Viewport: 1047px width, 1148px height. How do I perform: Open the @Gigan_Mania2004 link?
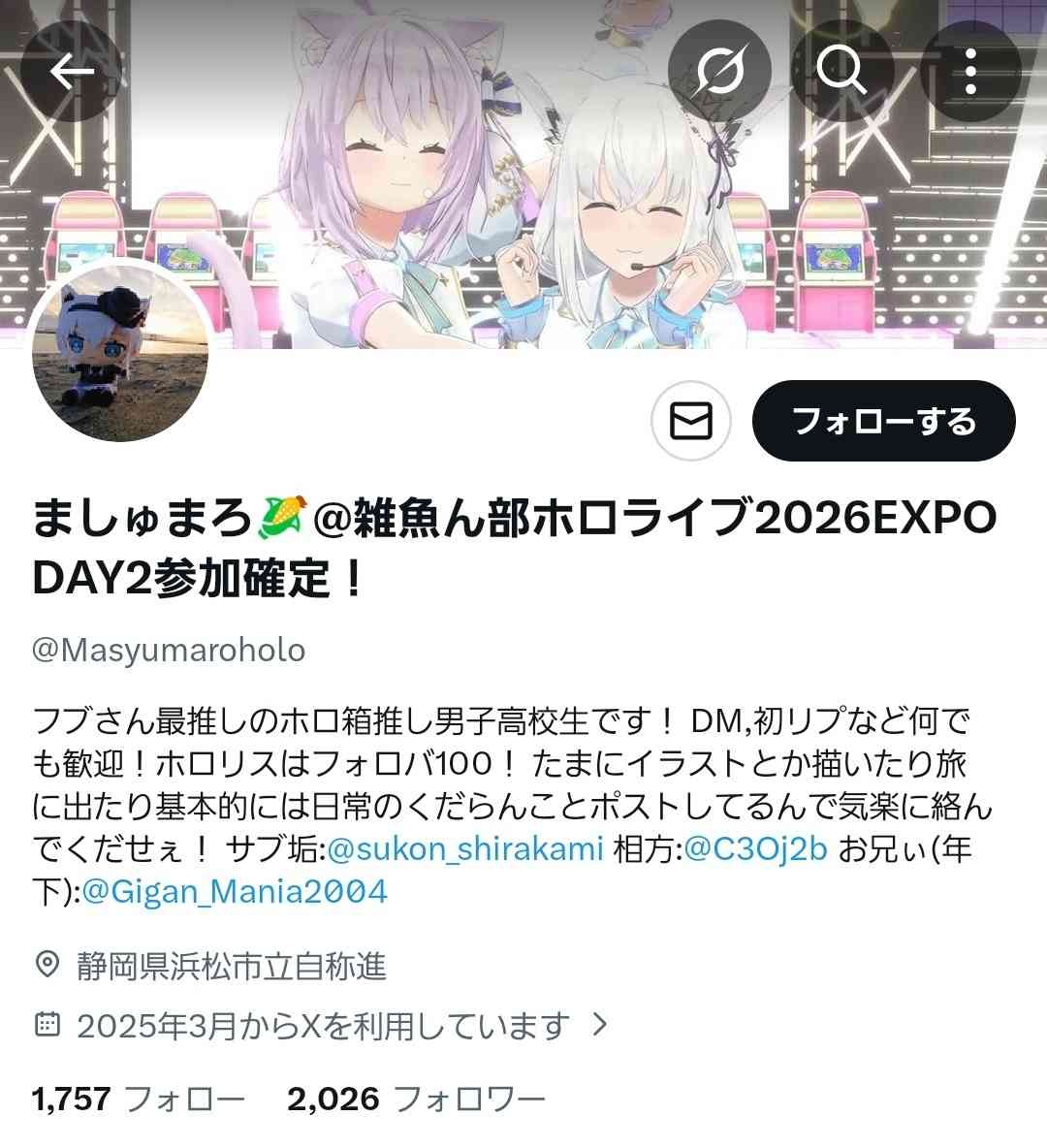point(235,891)
